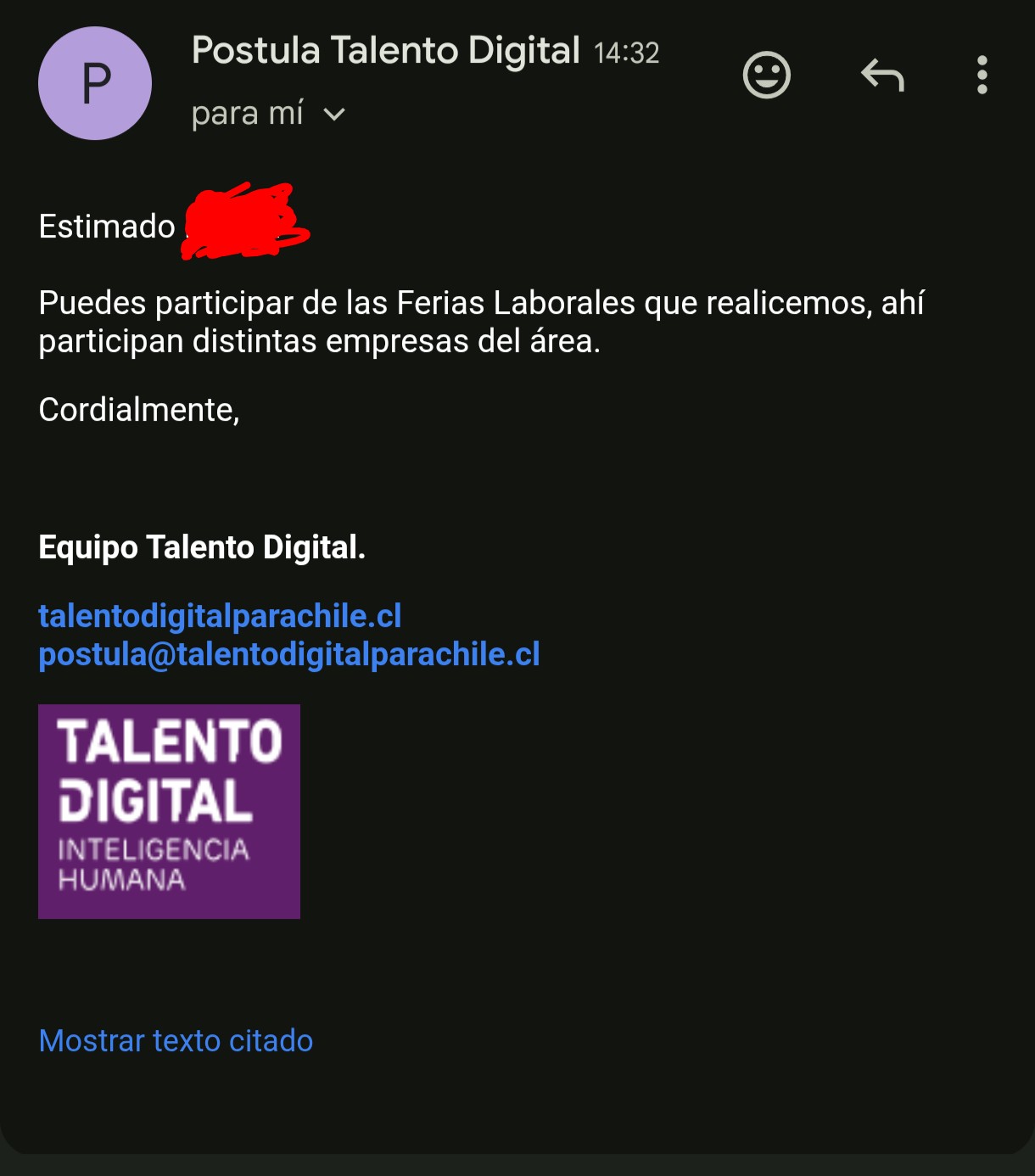Screen dimensions: 1035x1176
Task: Open the talentodigitalparachile.cl website link
Action: coord(220,616)
